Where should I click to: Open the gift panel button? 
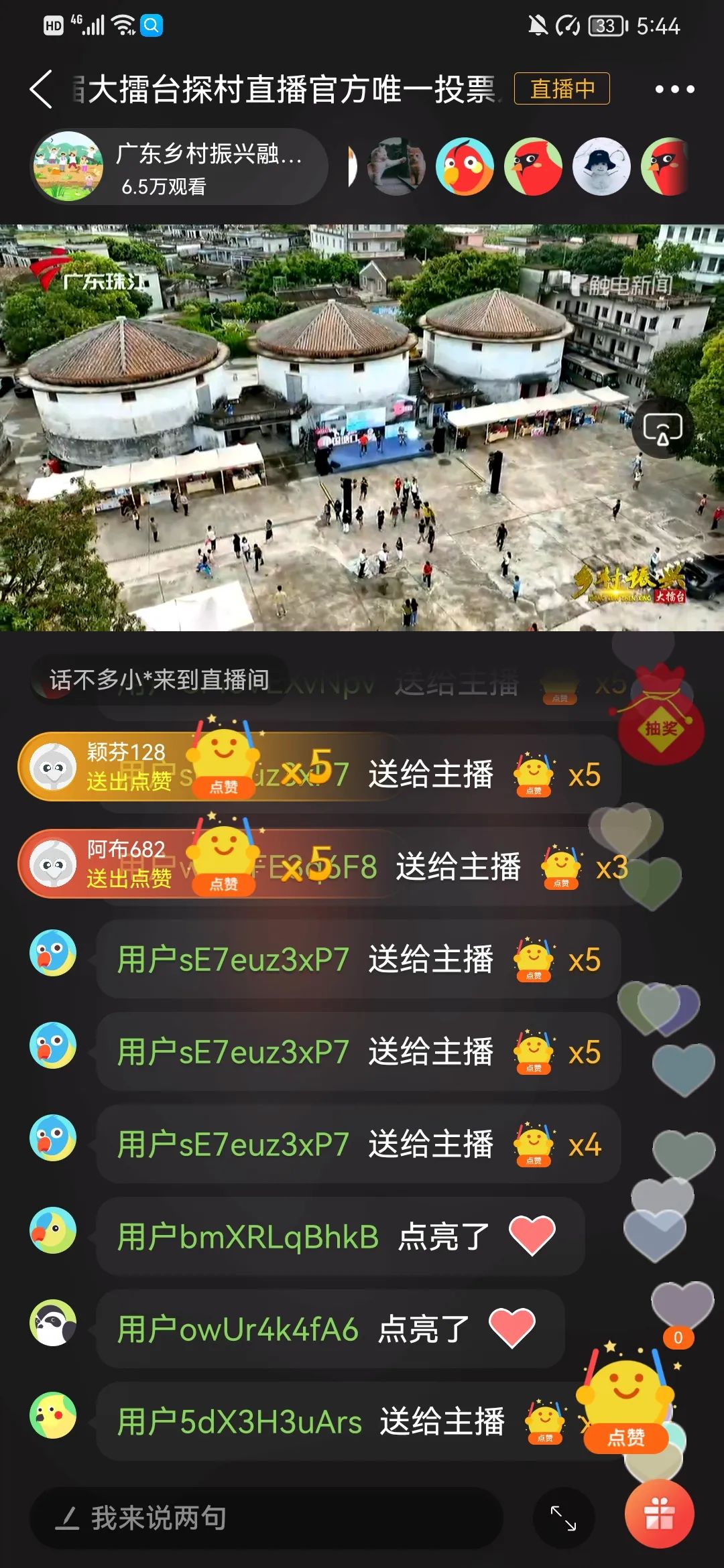(659, 1514)
